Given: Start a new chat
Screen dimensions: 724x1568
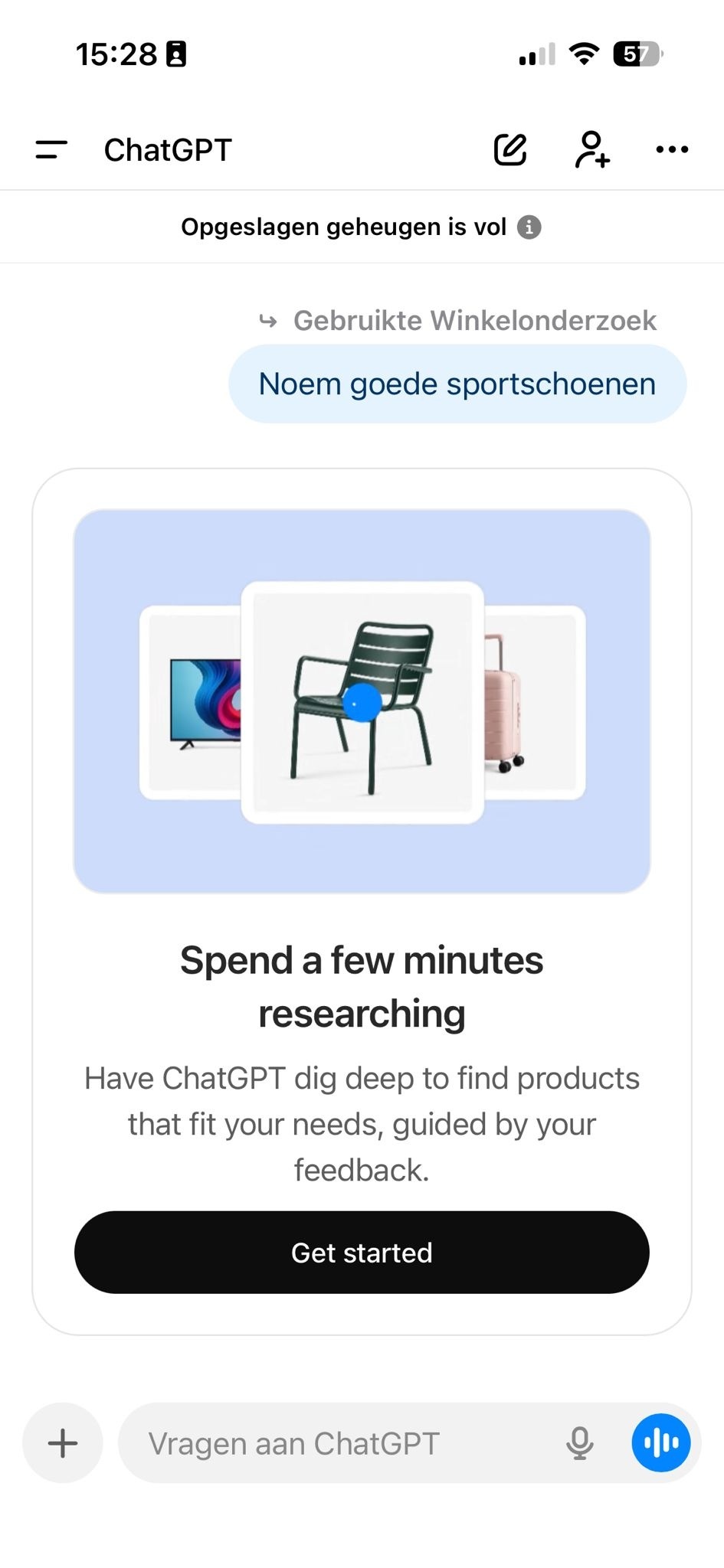Looking at the screenshot, I should click(x=510, y=149).
